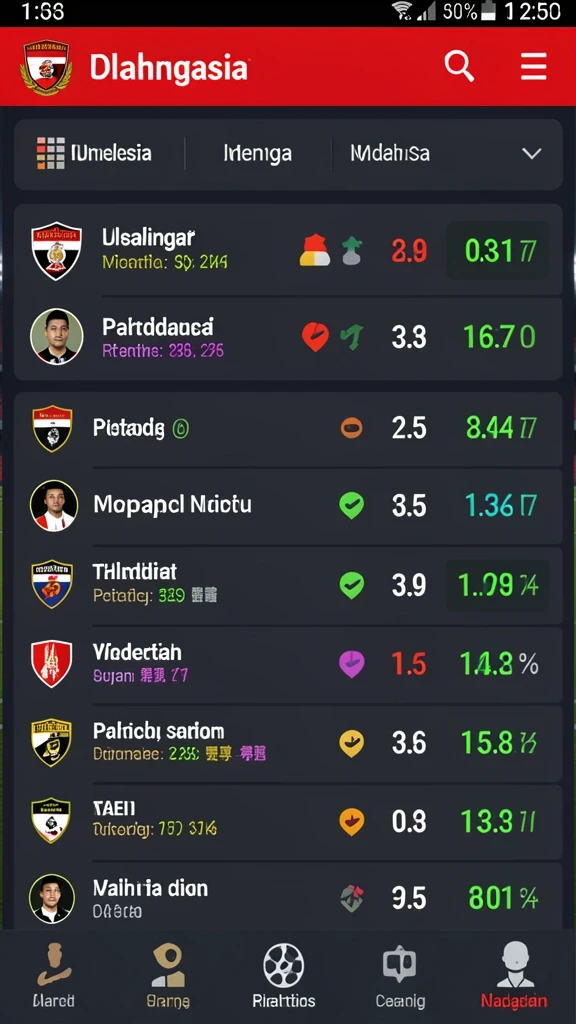Select the Mdahisa filter tab

[390, 154]
